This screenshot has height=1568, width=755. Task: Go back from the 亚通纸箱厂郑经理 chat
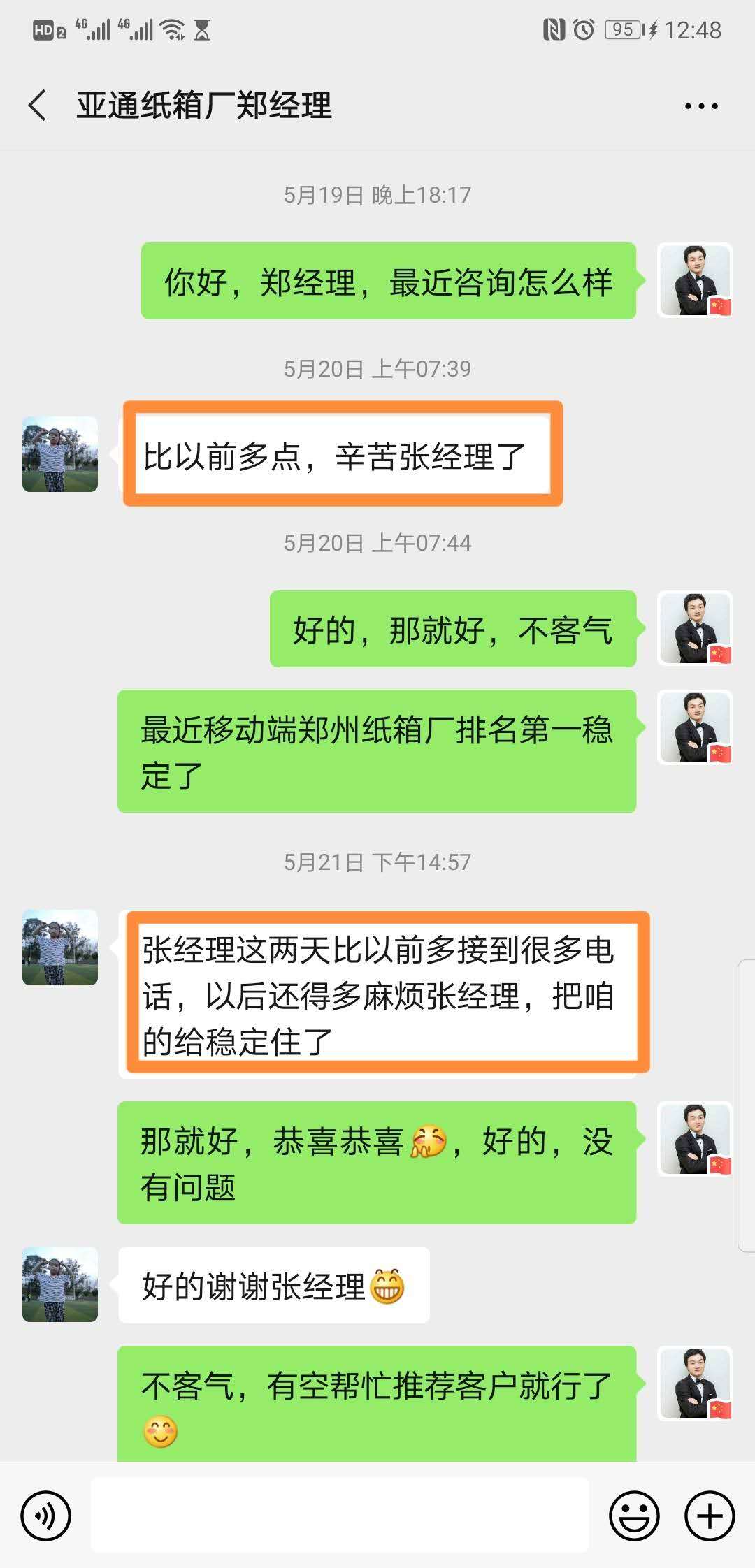38,106
